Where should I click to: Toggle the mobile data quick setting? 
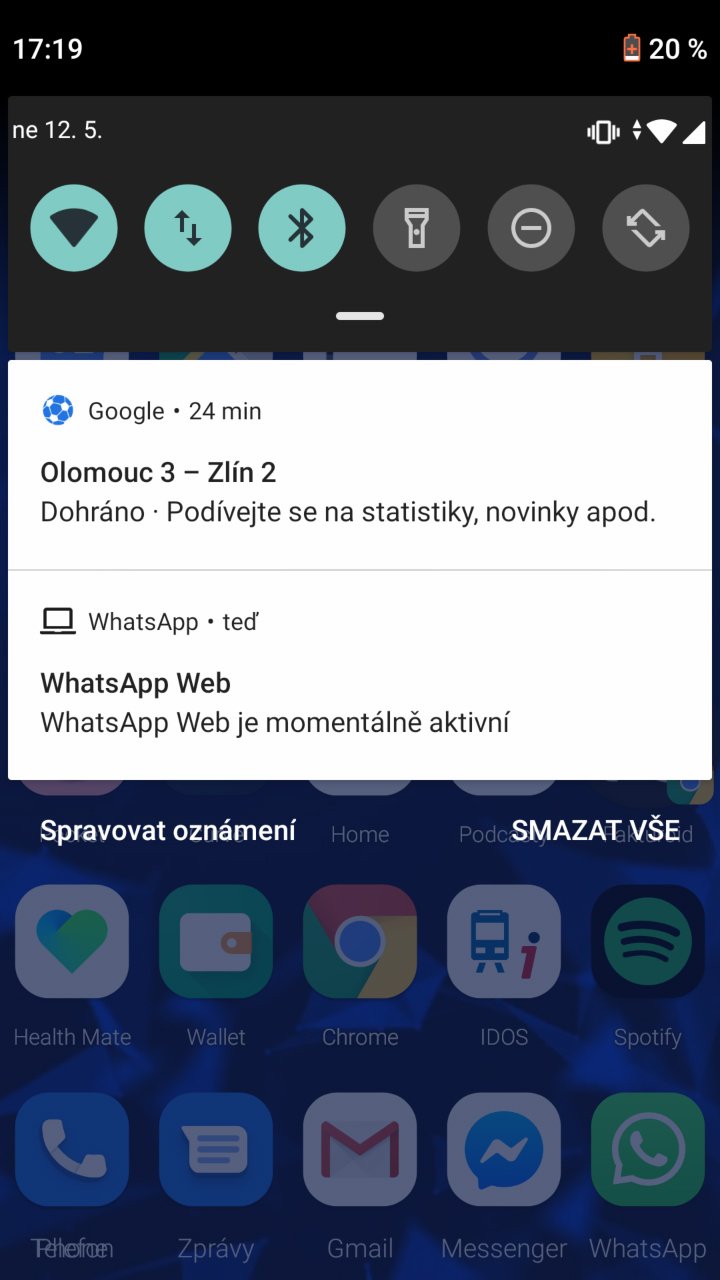tap(188, 229)
